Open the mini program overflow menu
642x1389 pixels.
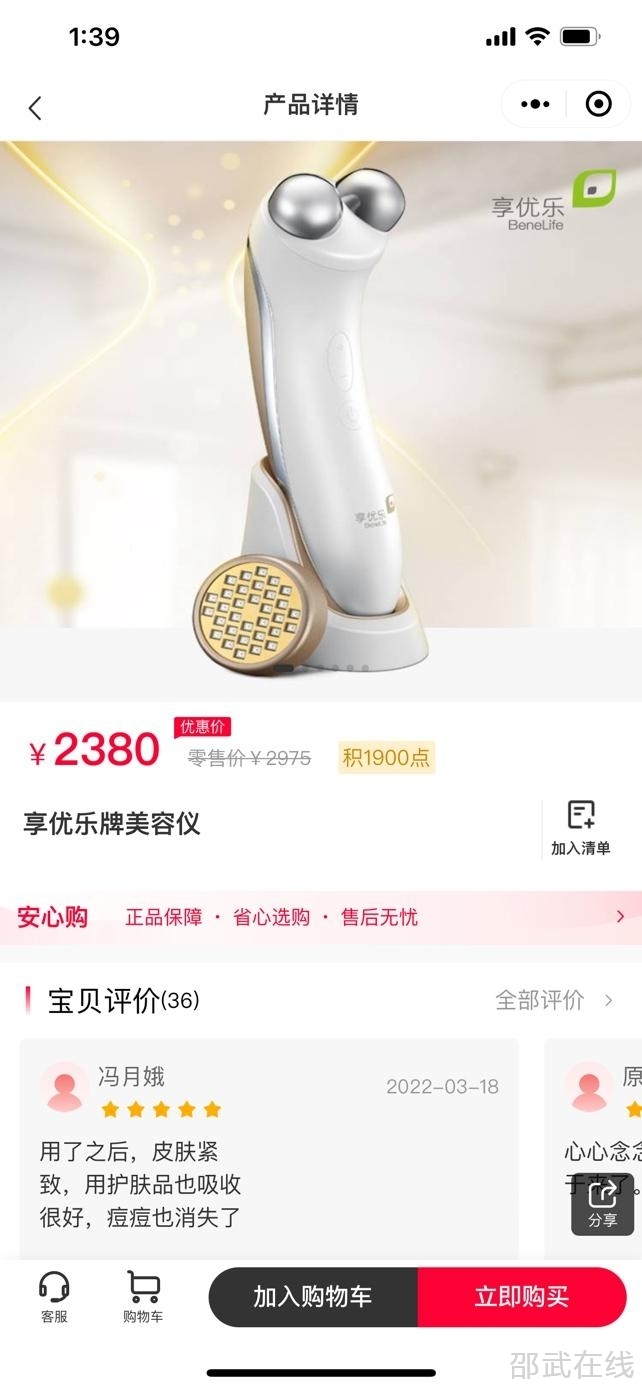tap(535, 104)
